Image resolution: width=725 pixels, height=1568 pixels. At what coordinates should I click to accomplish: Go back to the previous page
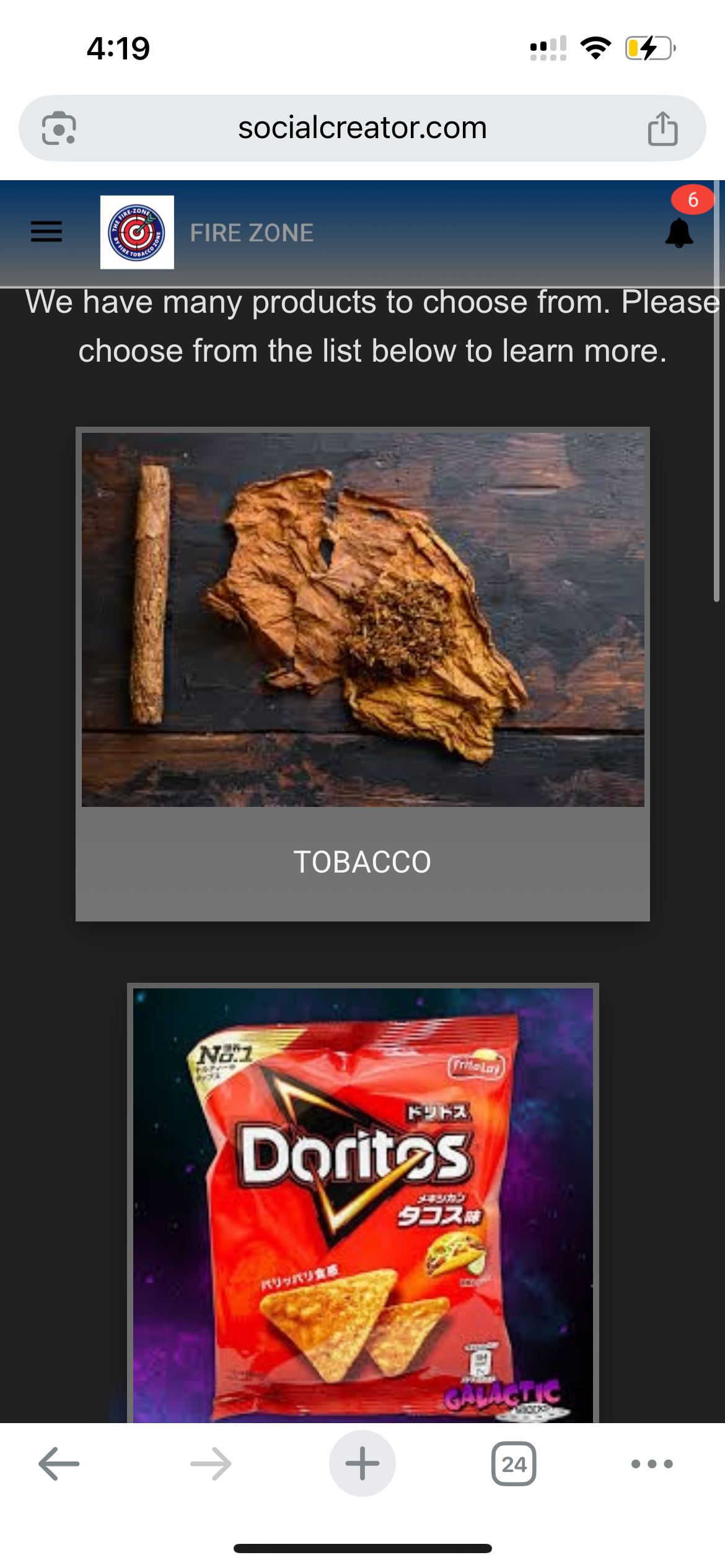(59, 1464)
